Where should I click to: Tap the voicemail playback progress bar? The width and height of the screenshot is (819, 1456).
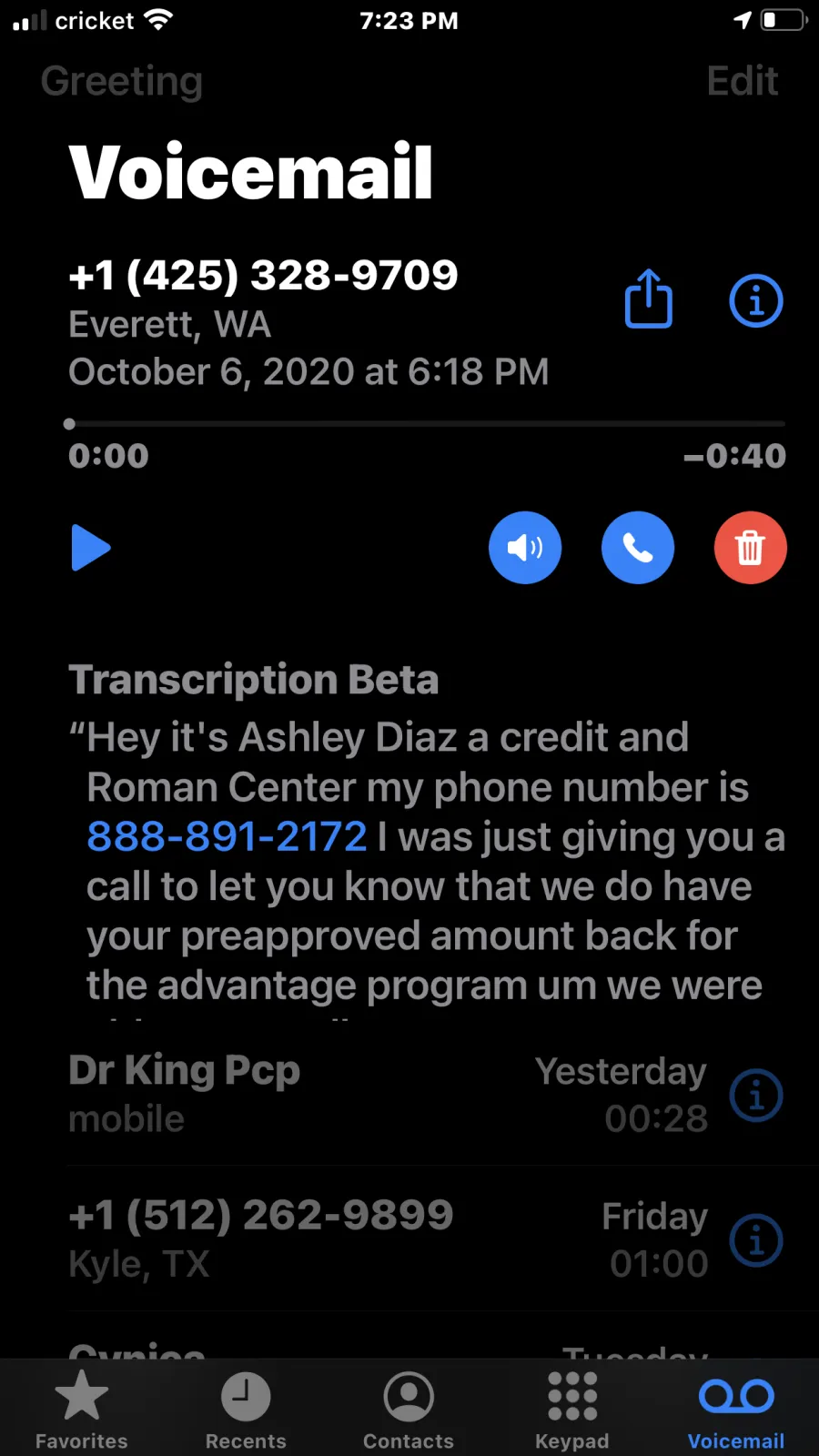coord(426,424)
